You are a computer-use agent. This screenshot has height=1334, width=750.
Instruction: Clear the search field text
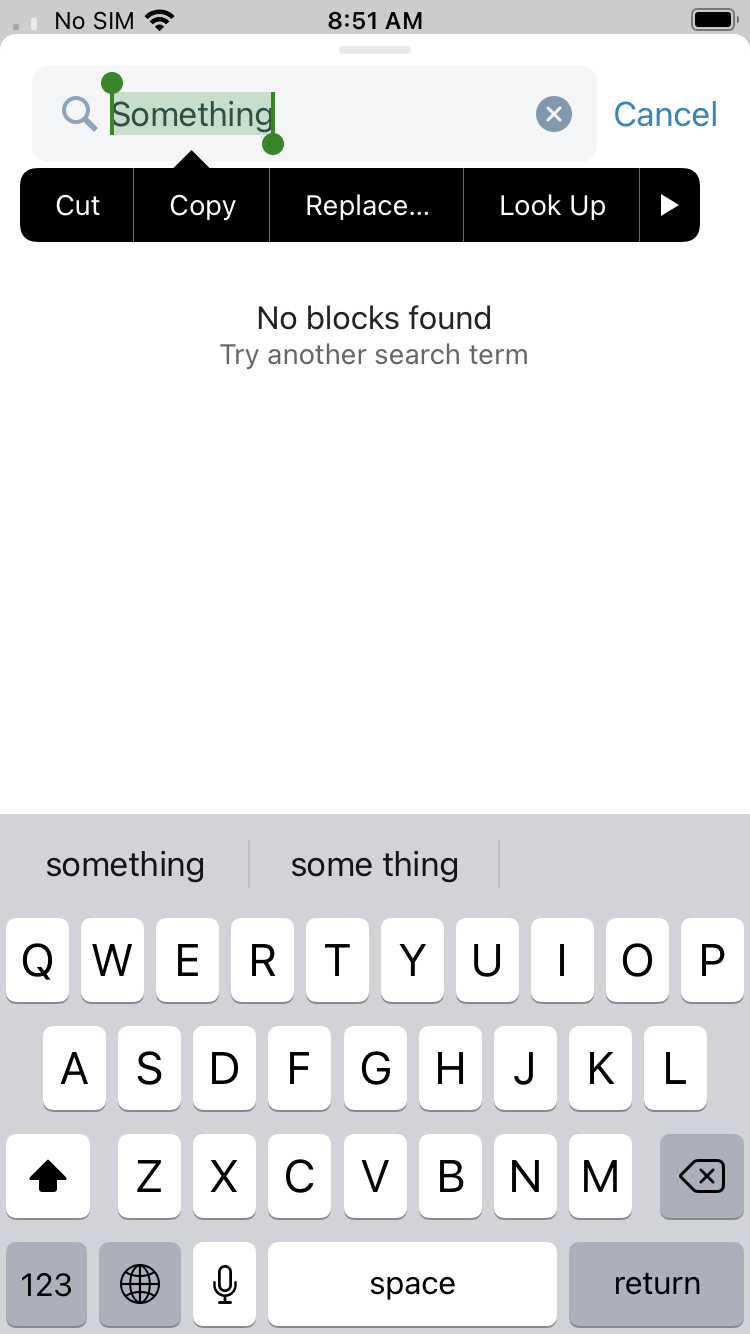click(x=554, y=114)
